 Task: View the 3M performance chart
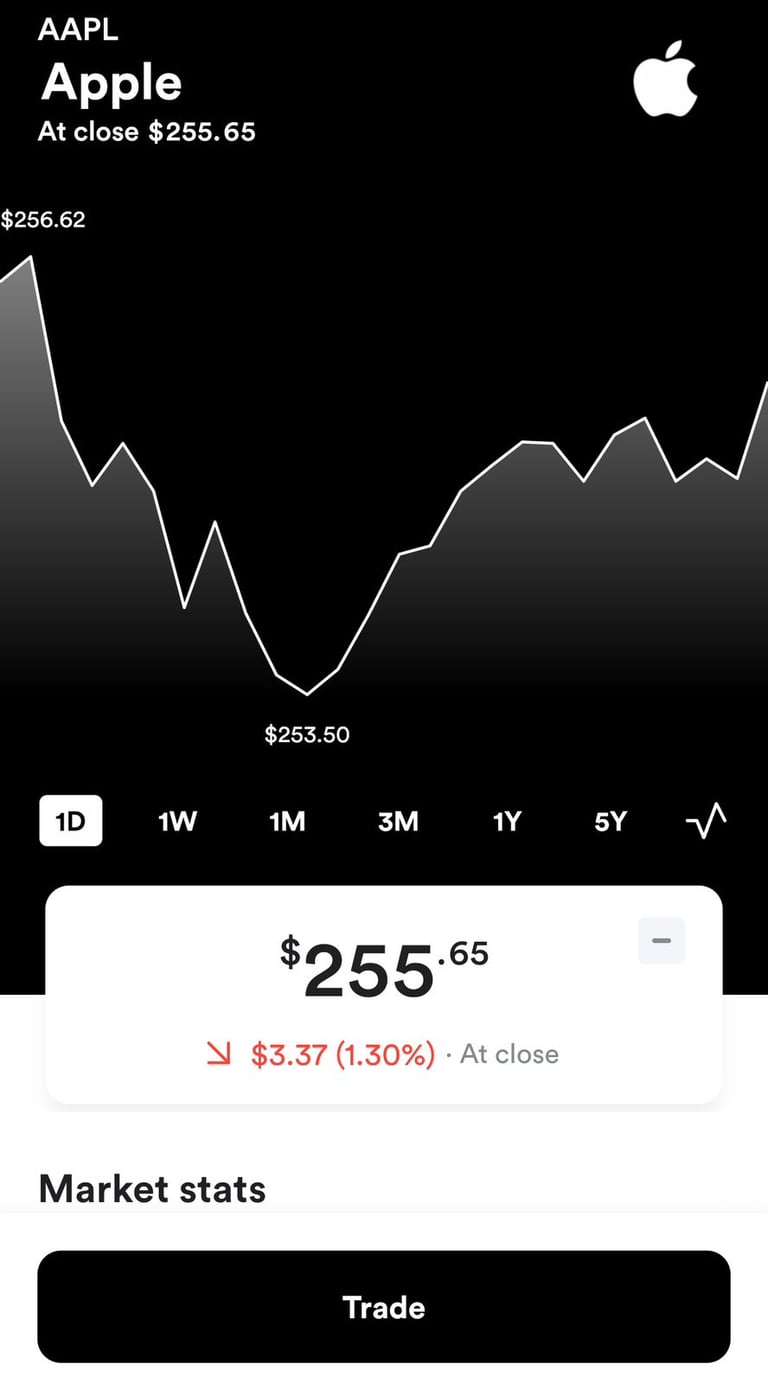coord(397,821)
